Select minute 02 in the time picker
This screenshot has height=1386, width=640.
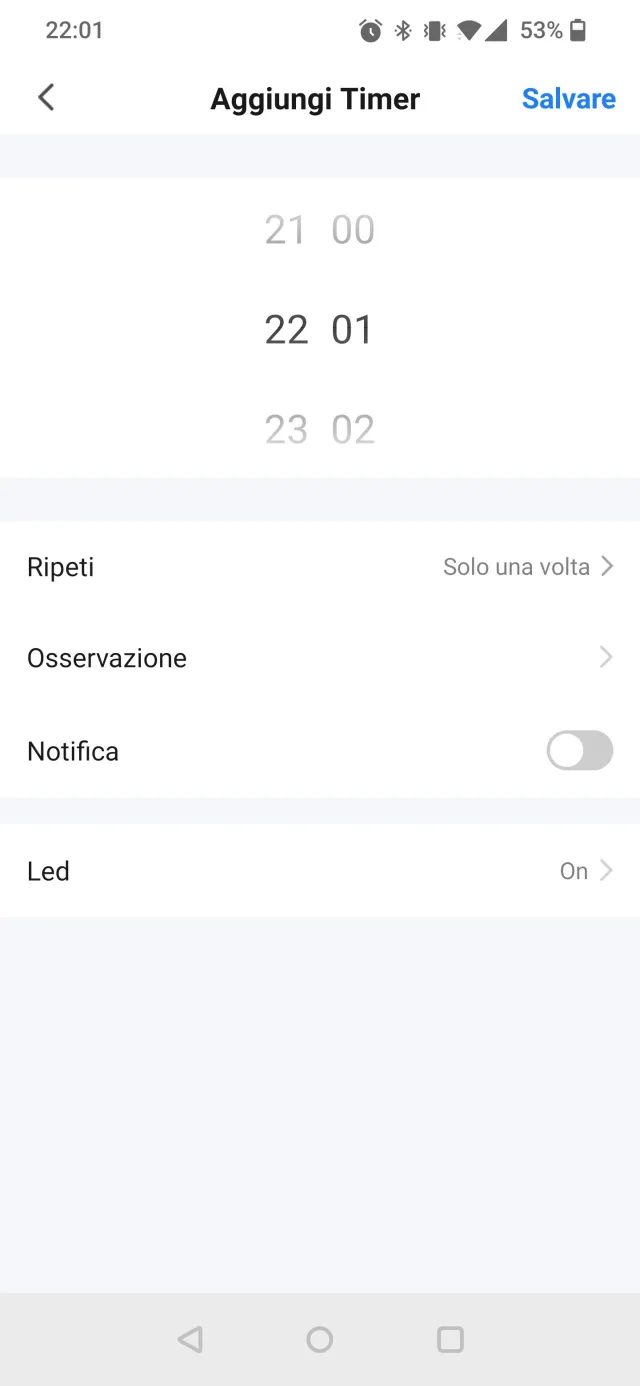(353, 430)
